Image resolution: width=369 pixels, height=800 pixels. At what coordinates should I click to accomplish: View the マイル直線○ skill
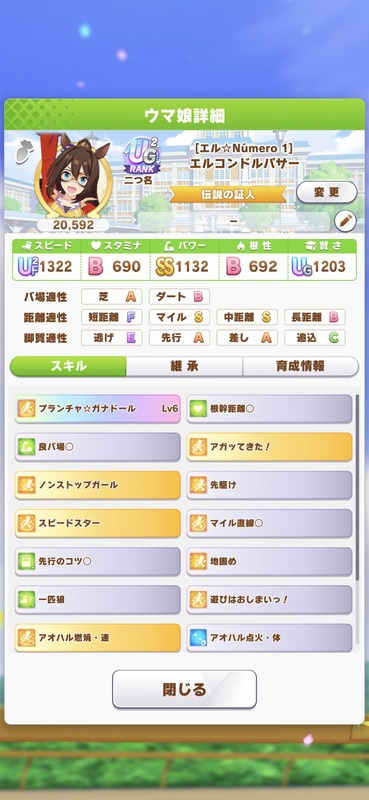tap(269, 523)
